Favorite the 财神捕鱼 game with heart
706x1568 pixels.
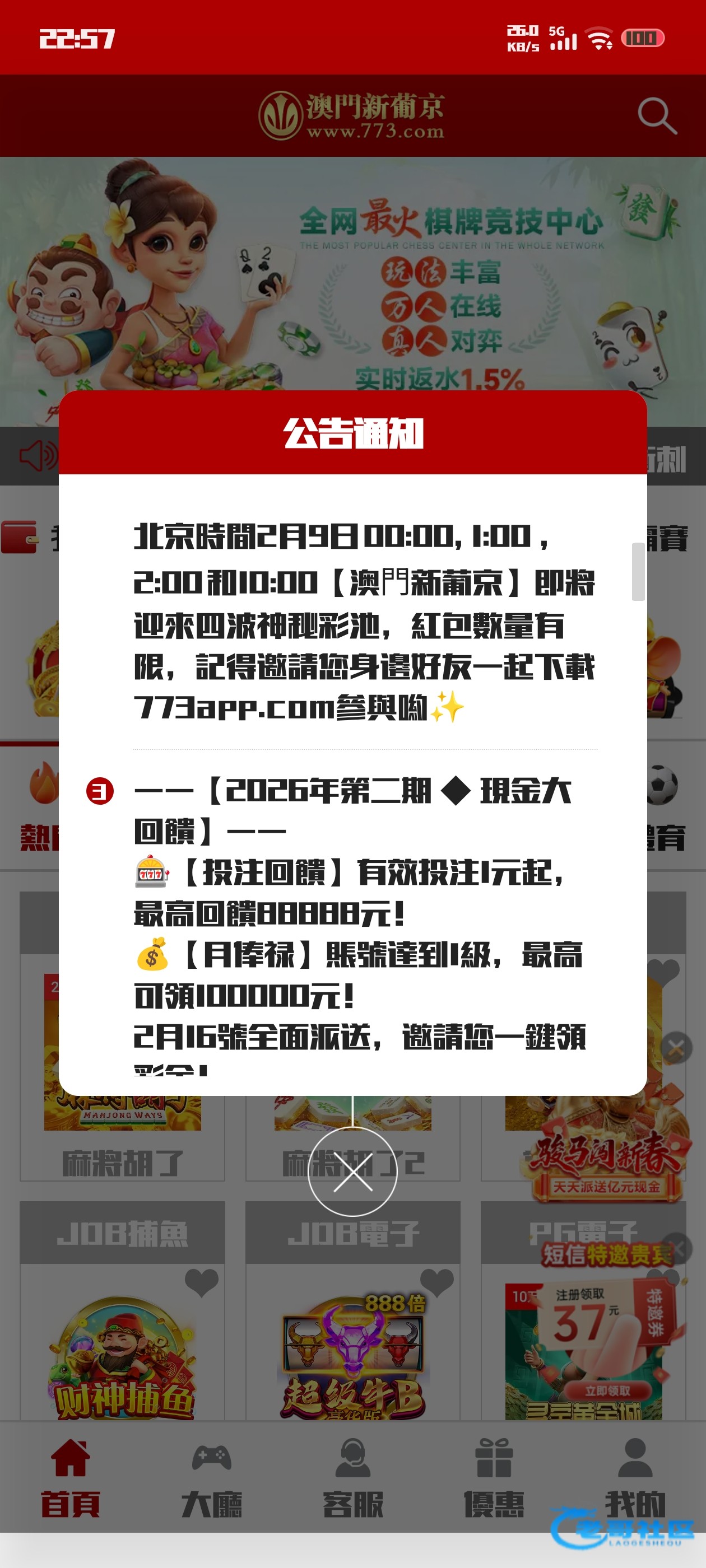201,1282
